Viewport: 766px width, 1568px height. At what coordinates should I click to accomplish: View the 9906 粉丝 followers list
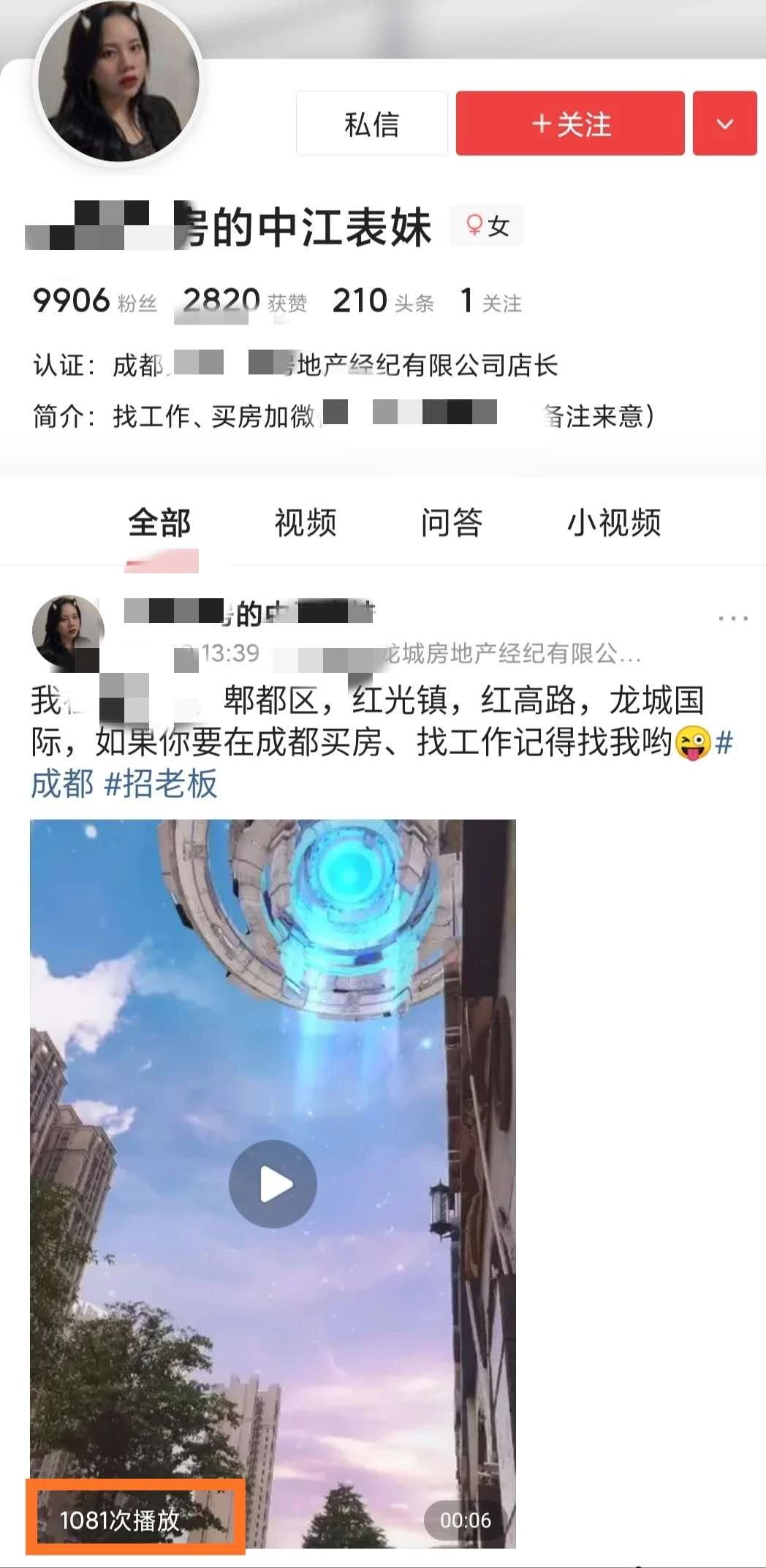[95, 301]
